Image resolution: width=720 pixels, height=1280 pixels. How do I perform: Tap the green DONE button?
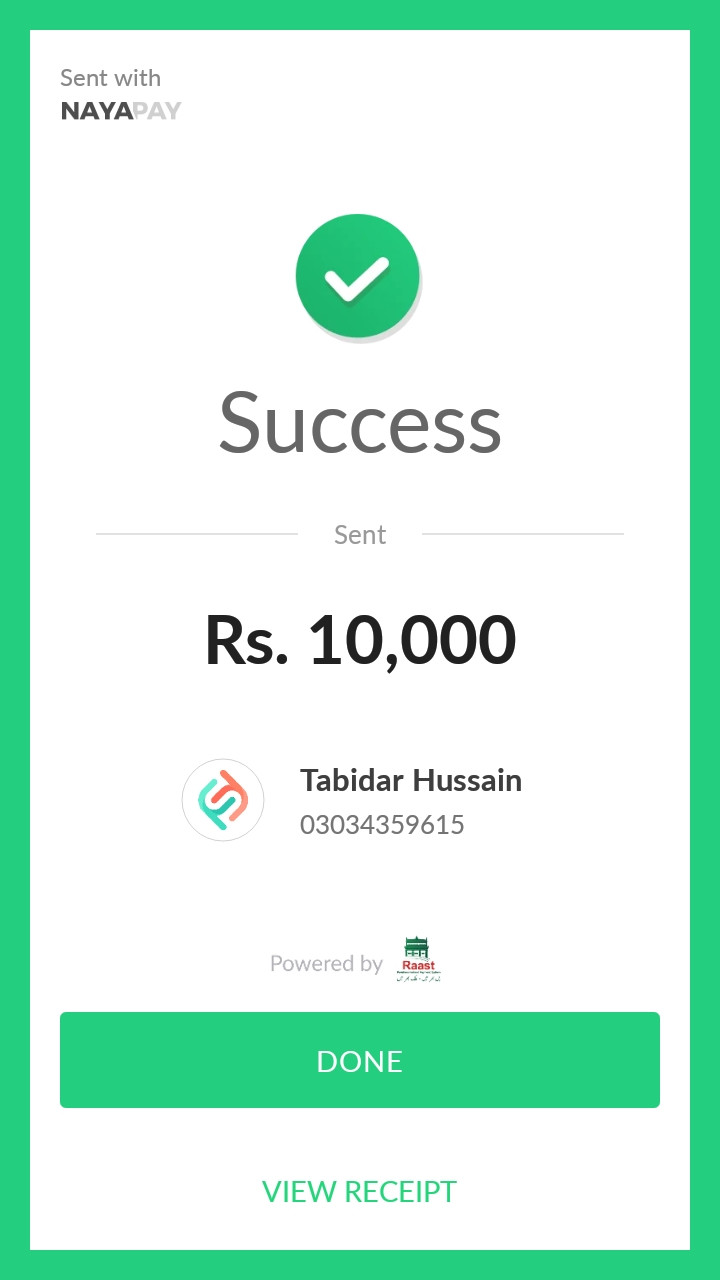(360, 1060)
